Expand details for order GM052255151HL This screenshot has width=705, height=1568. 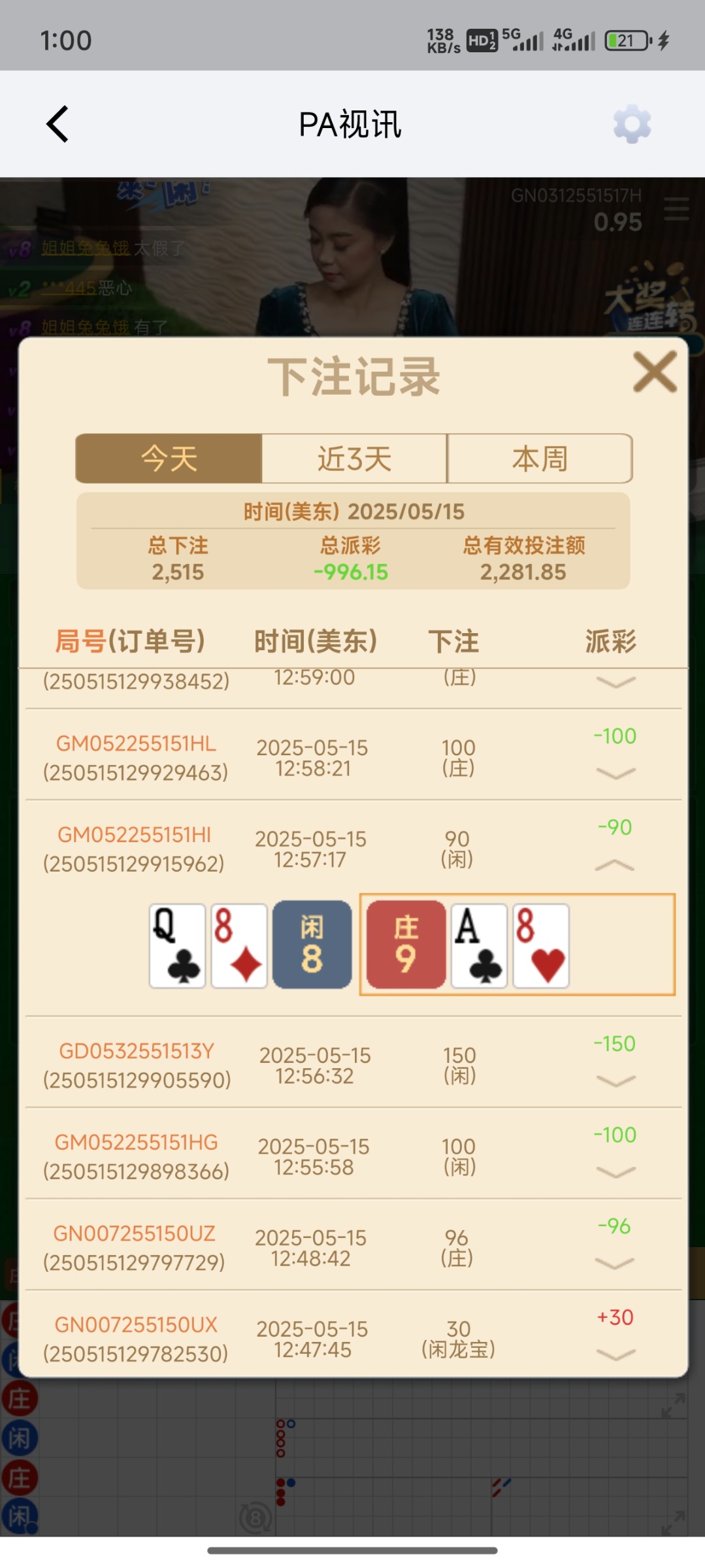[615, 774]
